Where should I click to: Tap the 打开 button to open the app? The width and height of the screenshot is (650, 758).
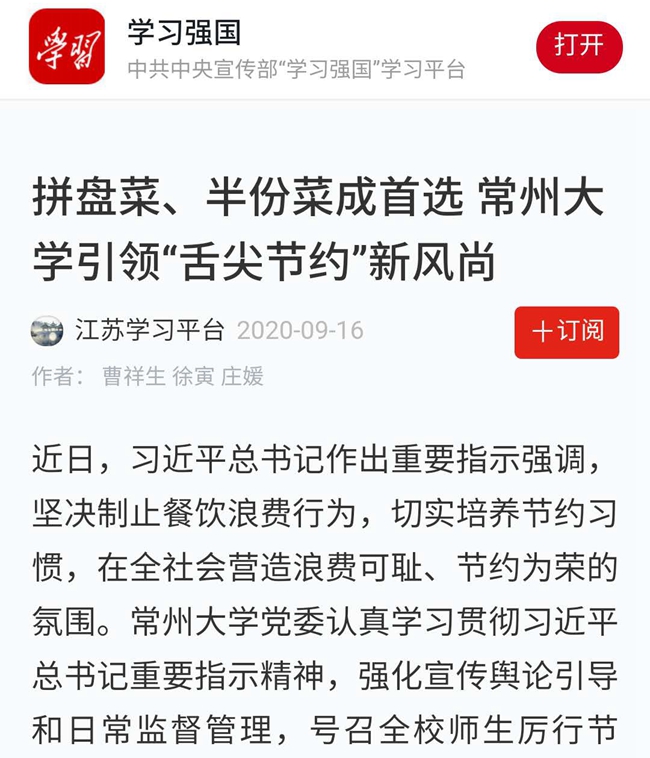pyautogui.click(x=579, y=46)
